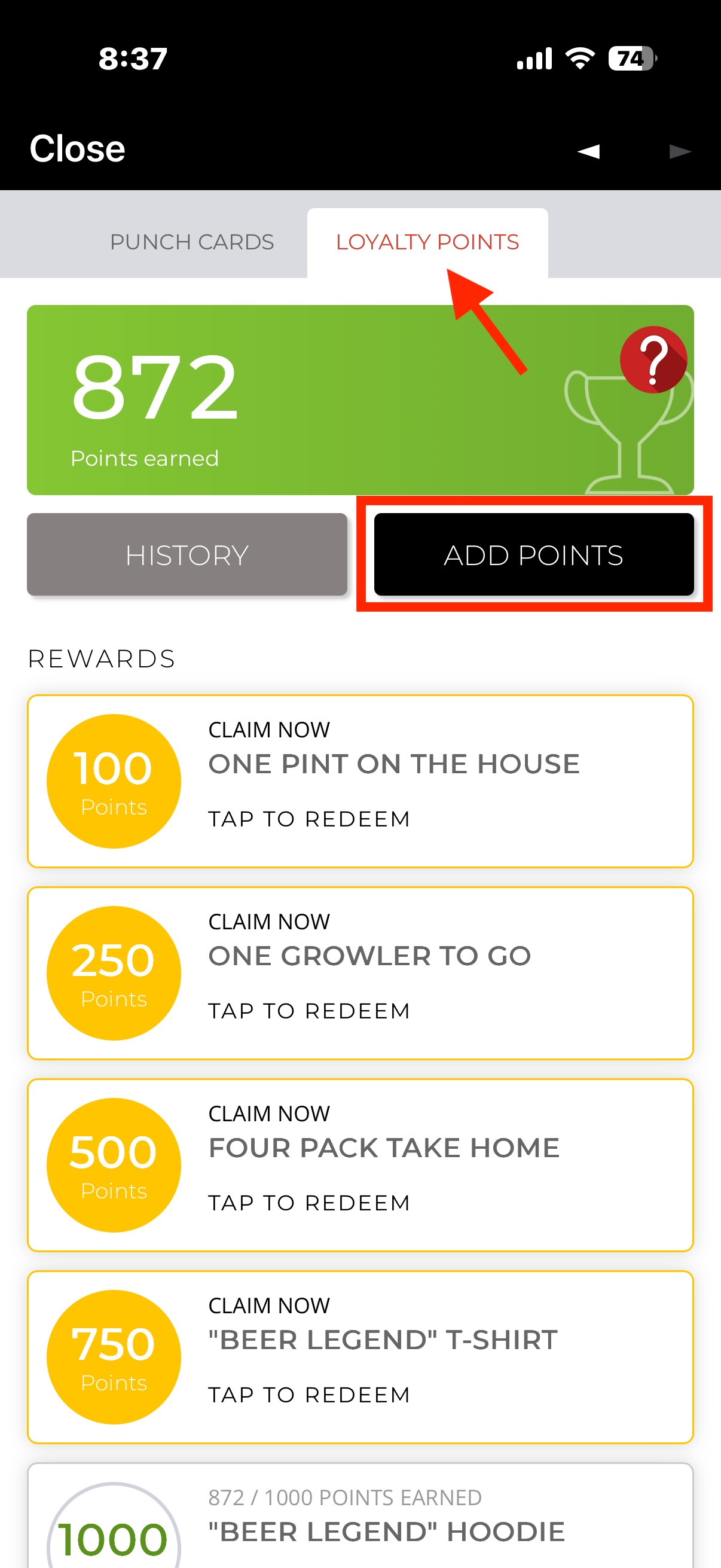The width and height of the screenshot is (721, 1568).
Task: Claim the One Growler To Go reward
Action: tap(360, 973)
